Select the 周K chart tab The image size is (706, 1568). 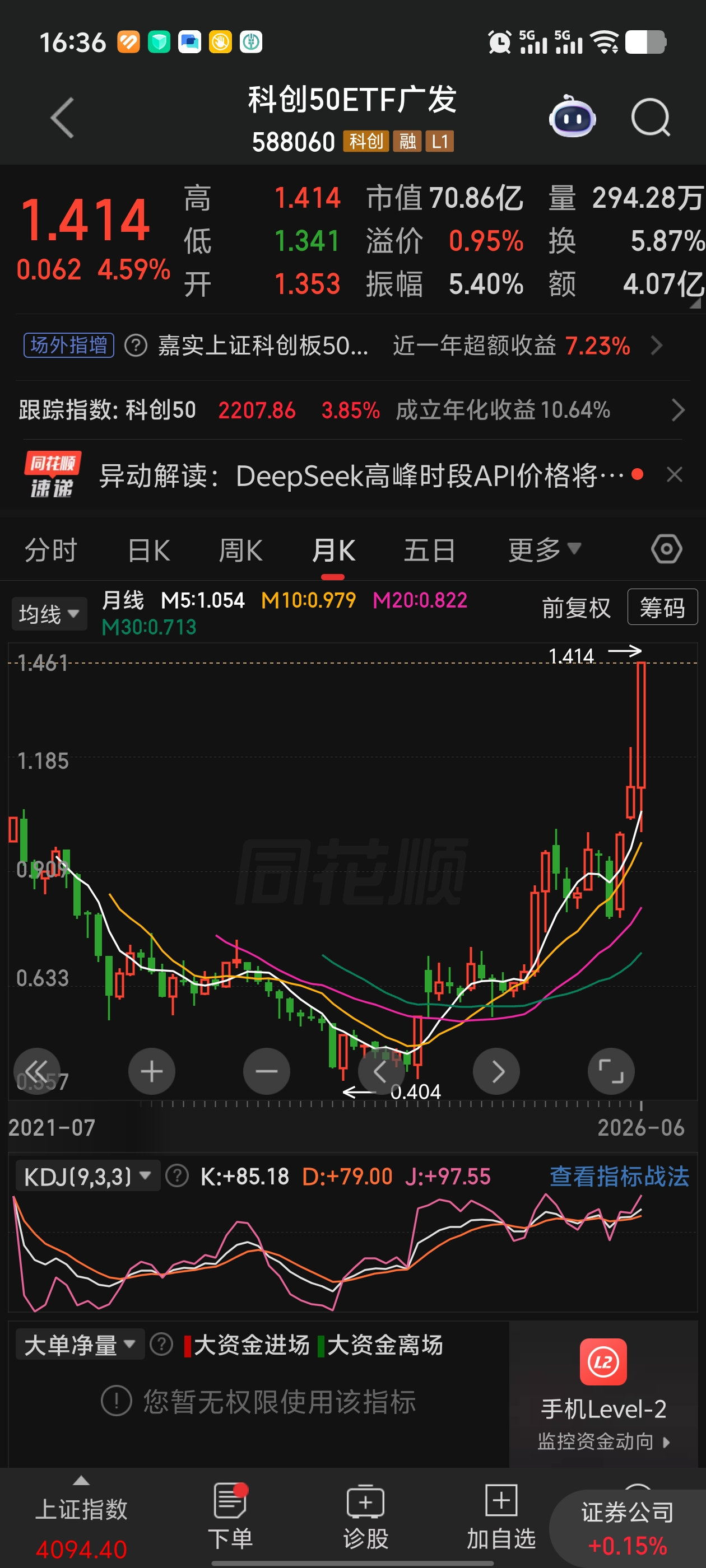tap(240, 550)
